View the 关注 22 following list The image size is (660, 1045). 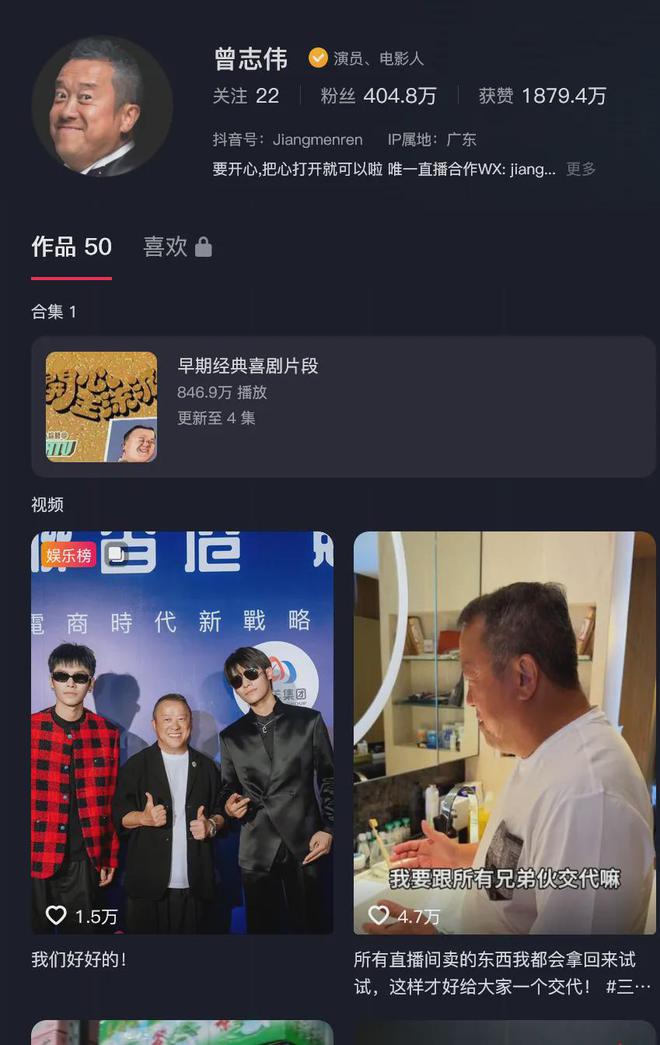246,96
